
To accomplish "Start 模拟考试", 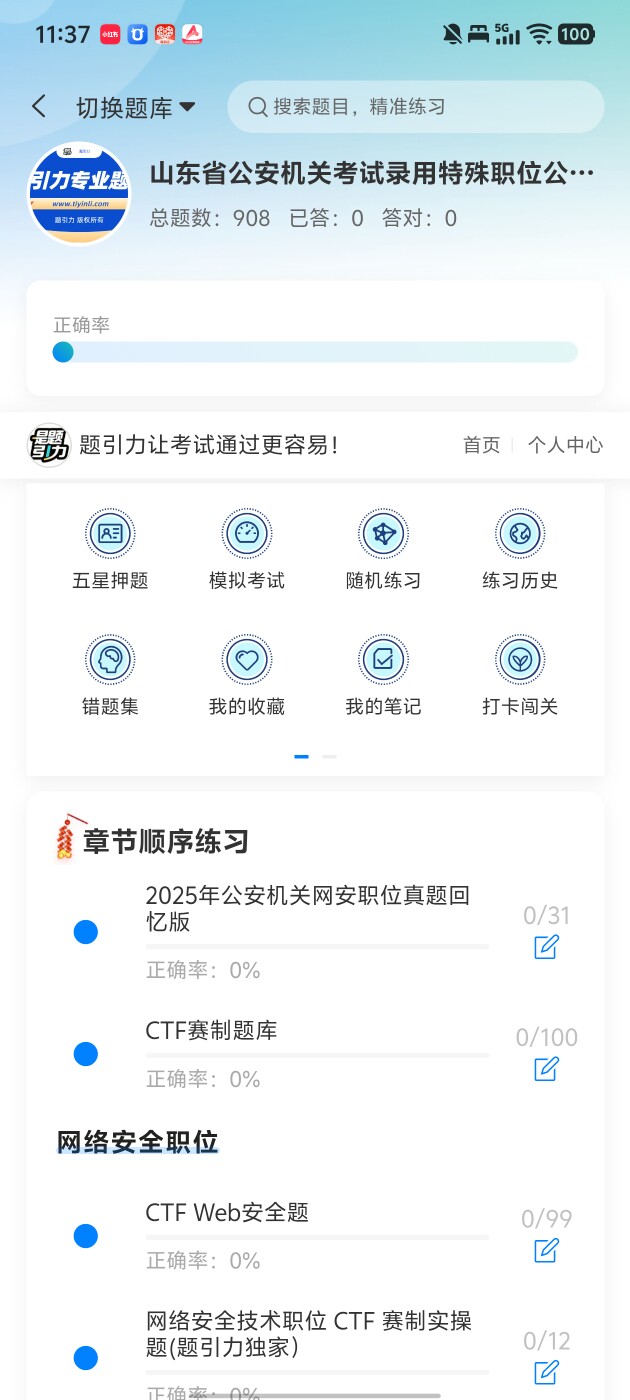I will pyautogui.click(x=247, y=550).
